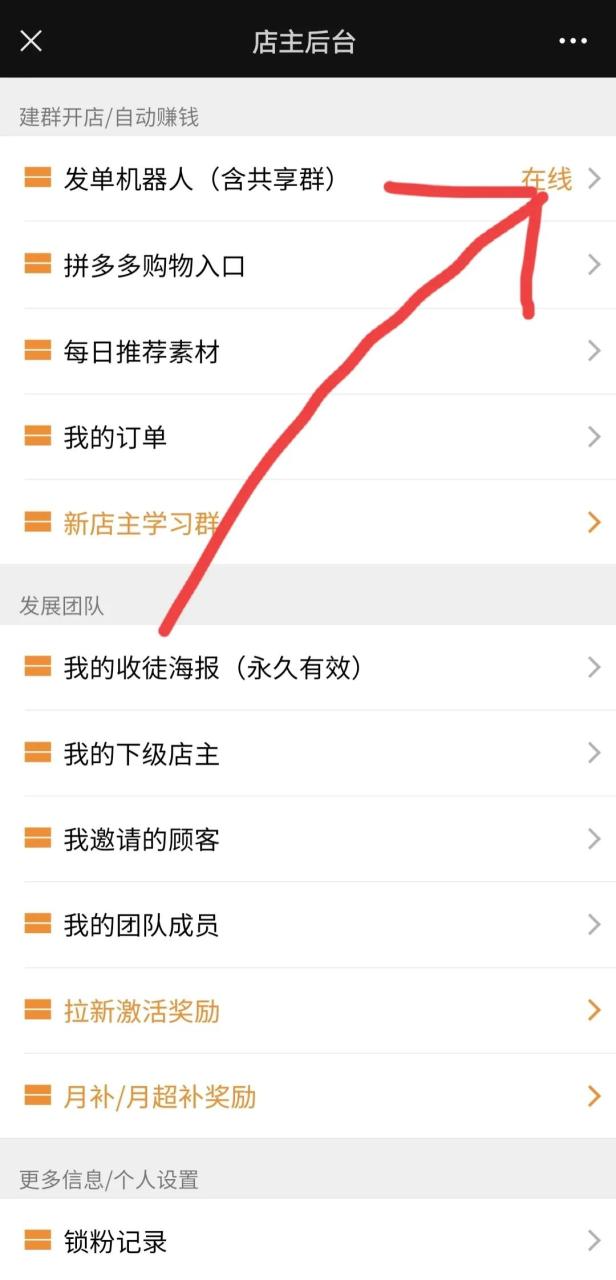The width and height of the screenshot is (616, 1280).
Task: View 每日推荐素材
Action: (x=142, y=352)
